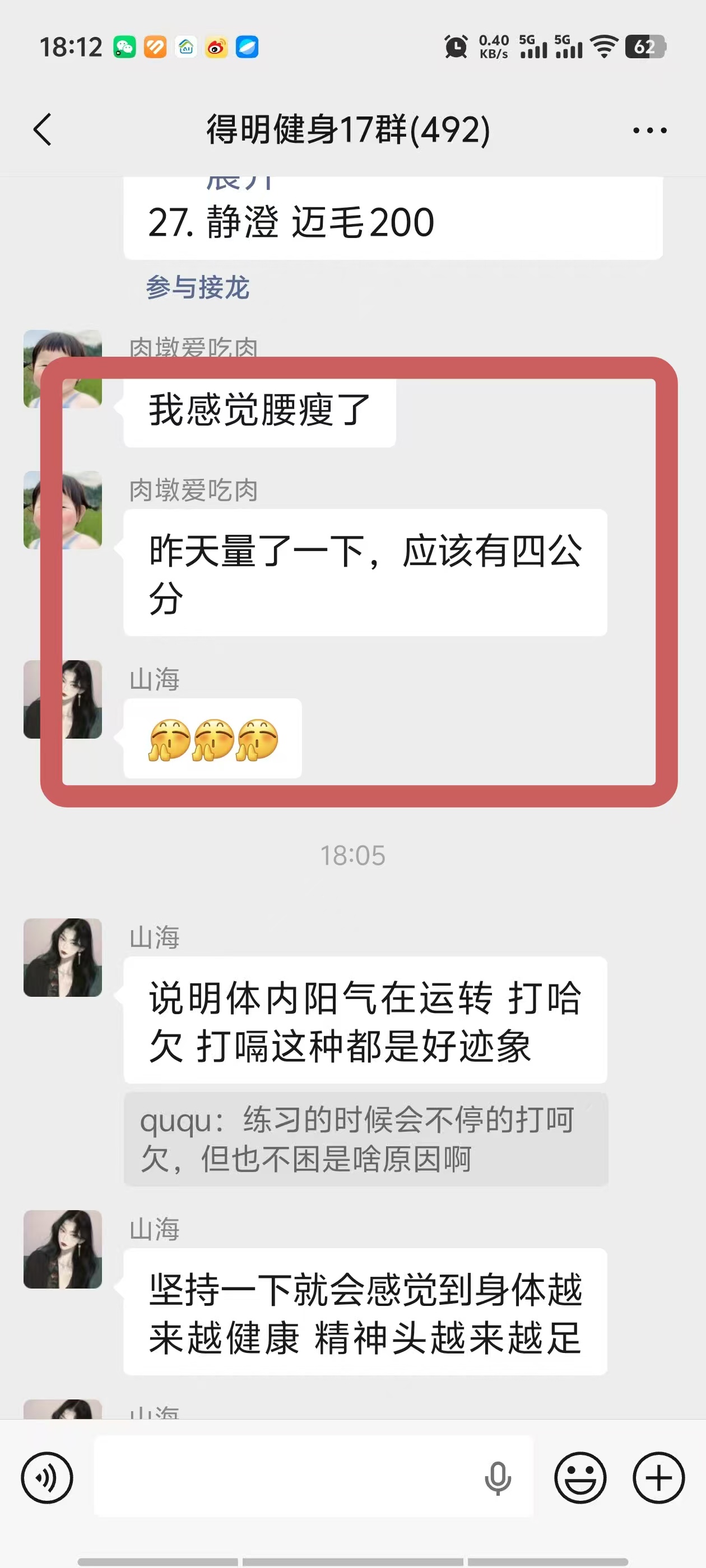This screenshot has width=706, height=1568.
Task: Tap the 参与接龙 link
Action: (197, 287)
